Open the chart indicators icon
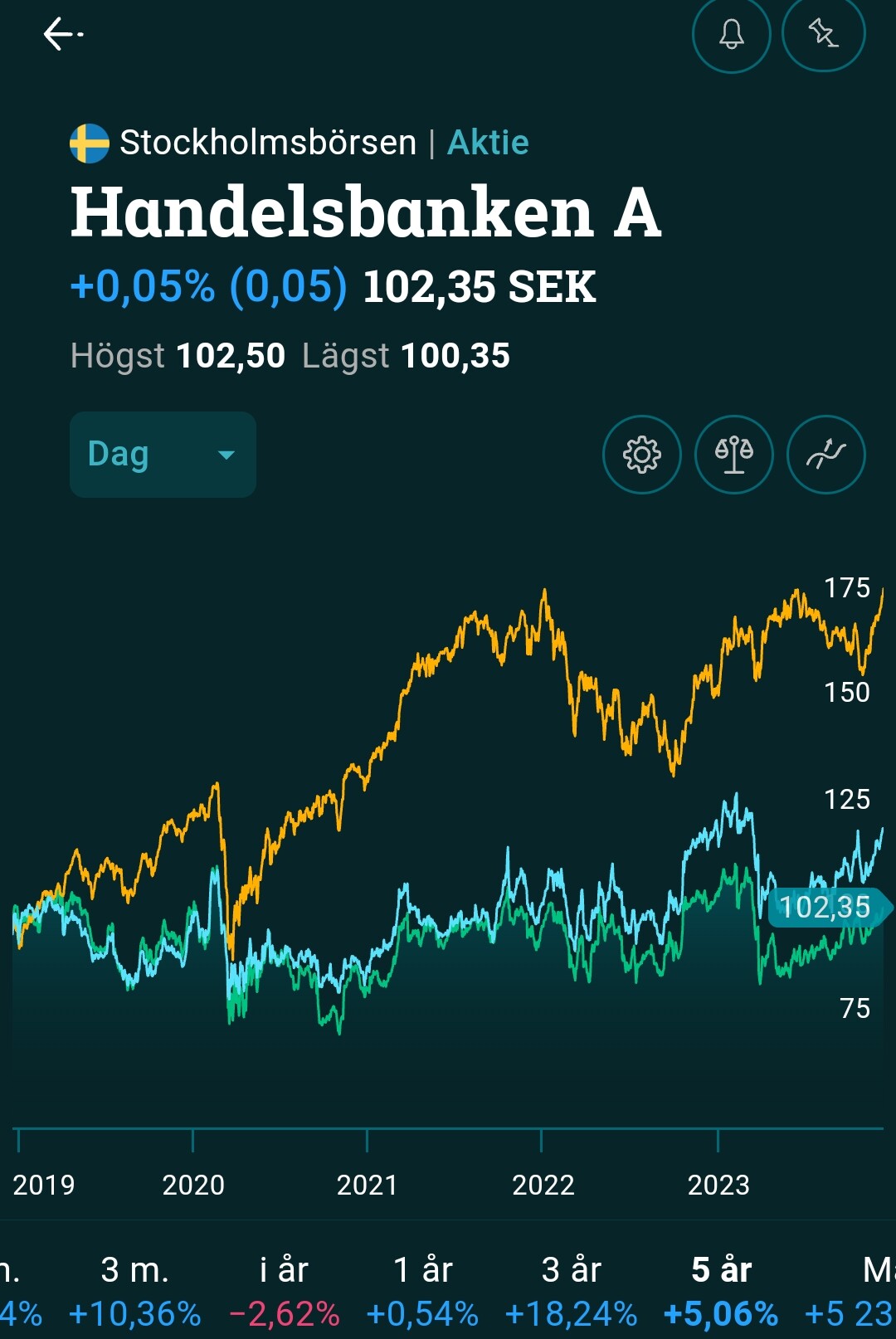This screenshot has height=1339, width=896. [825, 455]
